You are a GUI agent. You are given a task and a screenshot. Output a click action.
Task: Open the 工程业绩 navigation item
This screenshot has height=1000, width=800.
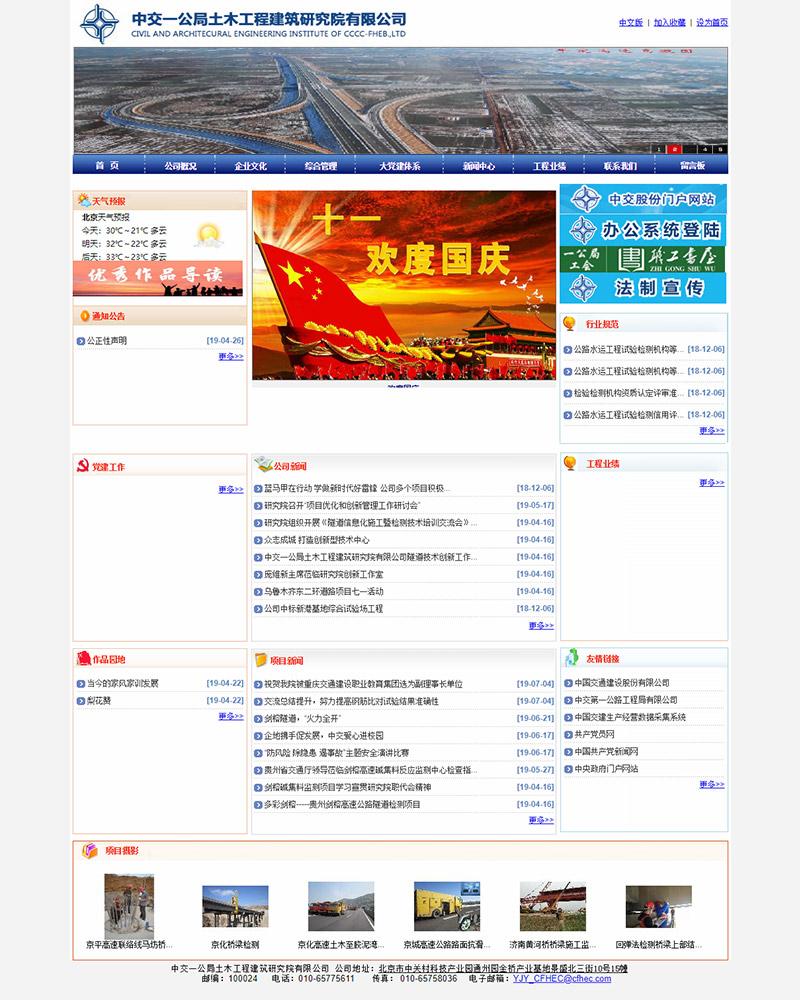pyautogui.click(x=549, y=166)
